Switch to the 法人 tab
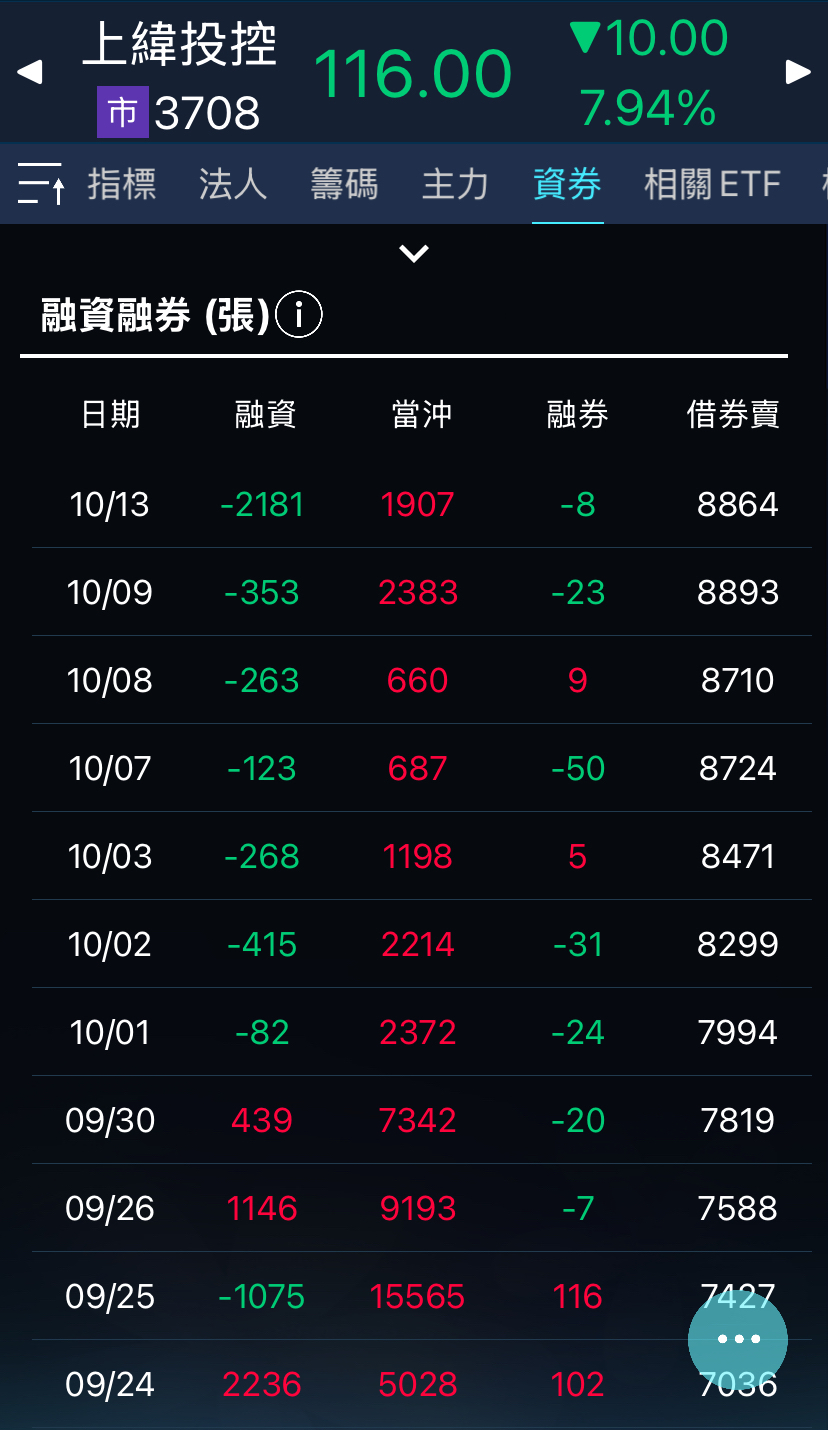828x1430 pixels. pos(232,185)
